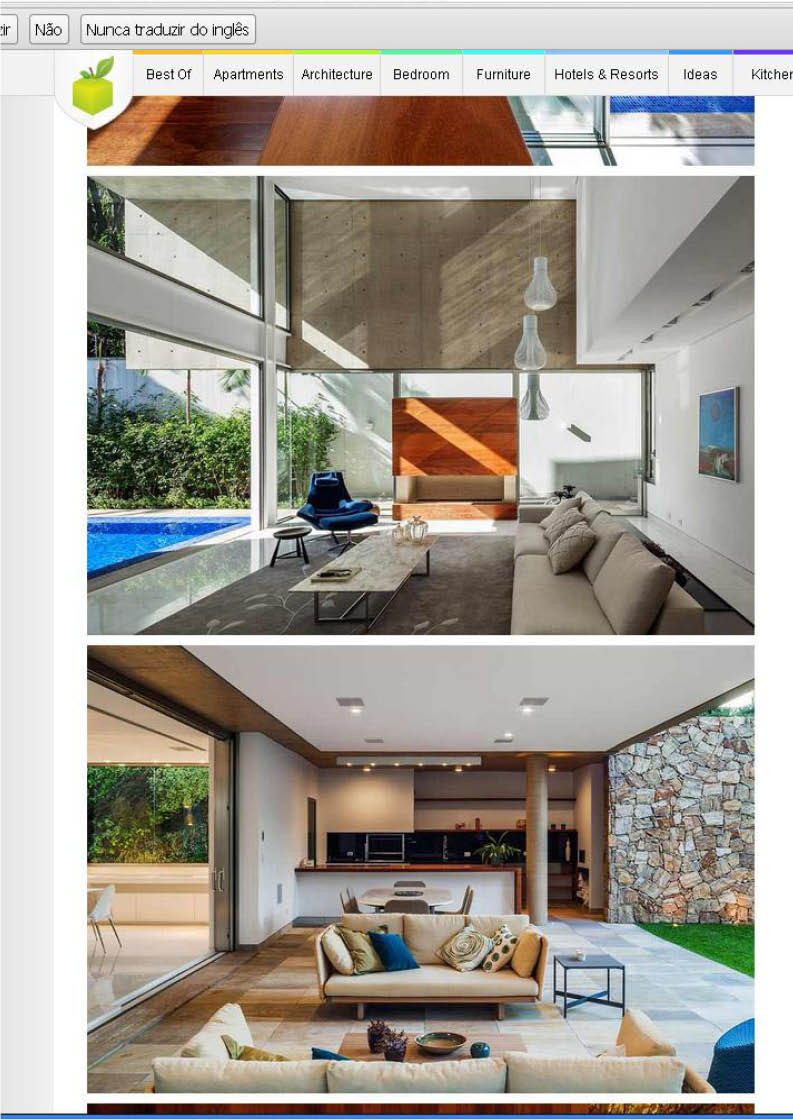Open Hotels & Resorts category
Screen dimensions: 793x1120
[x=606, y=74]
